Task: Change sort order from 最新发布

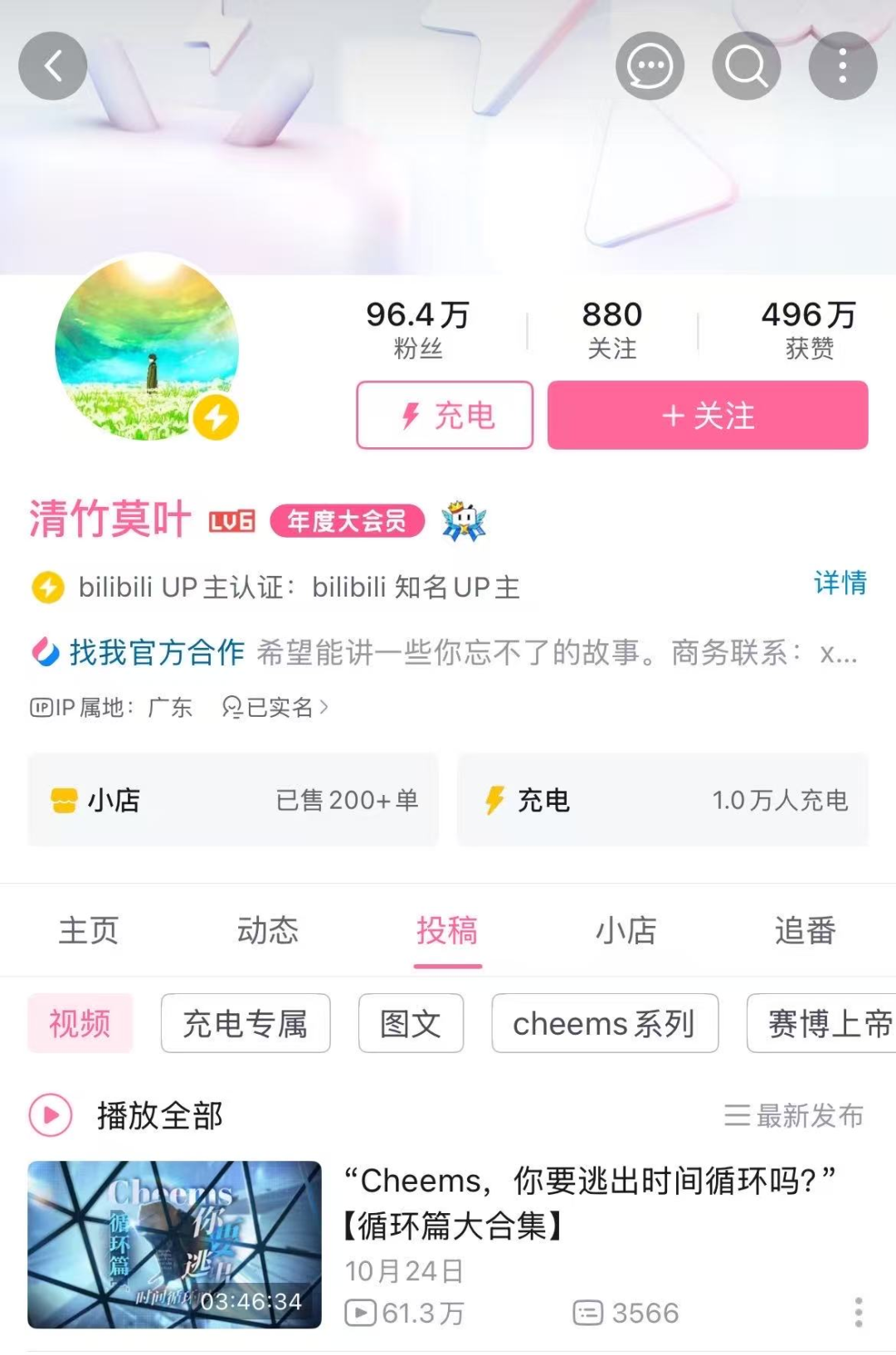Action: tap(794, 1115)
